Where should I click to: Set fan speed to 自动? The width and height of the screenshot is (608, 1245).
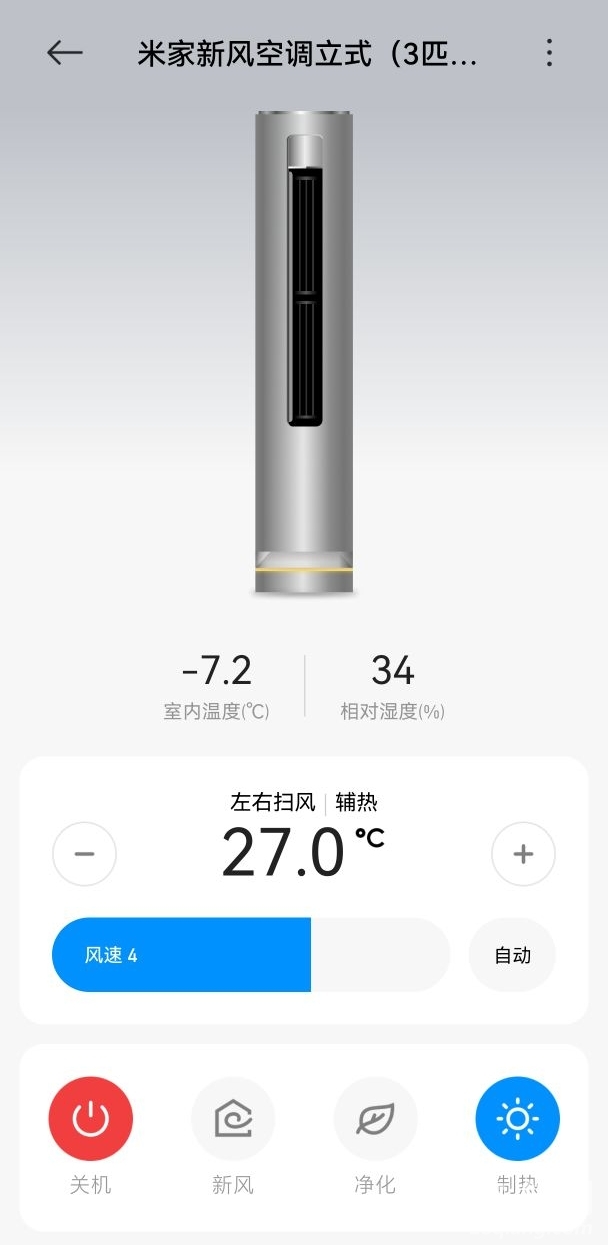coord(512,955)
